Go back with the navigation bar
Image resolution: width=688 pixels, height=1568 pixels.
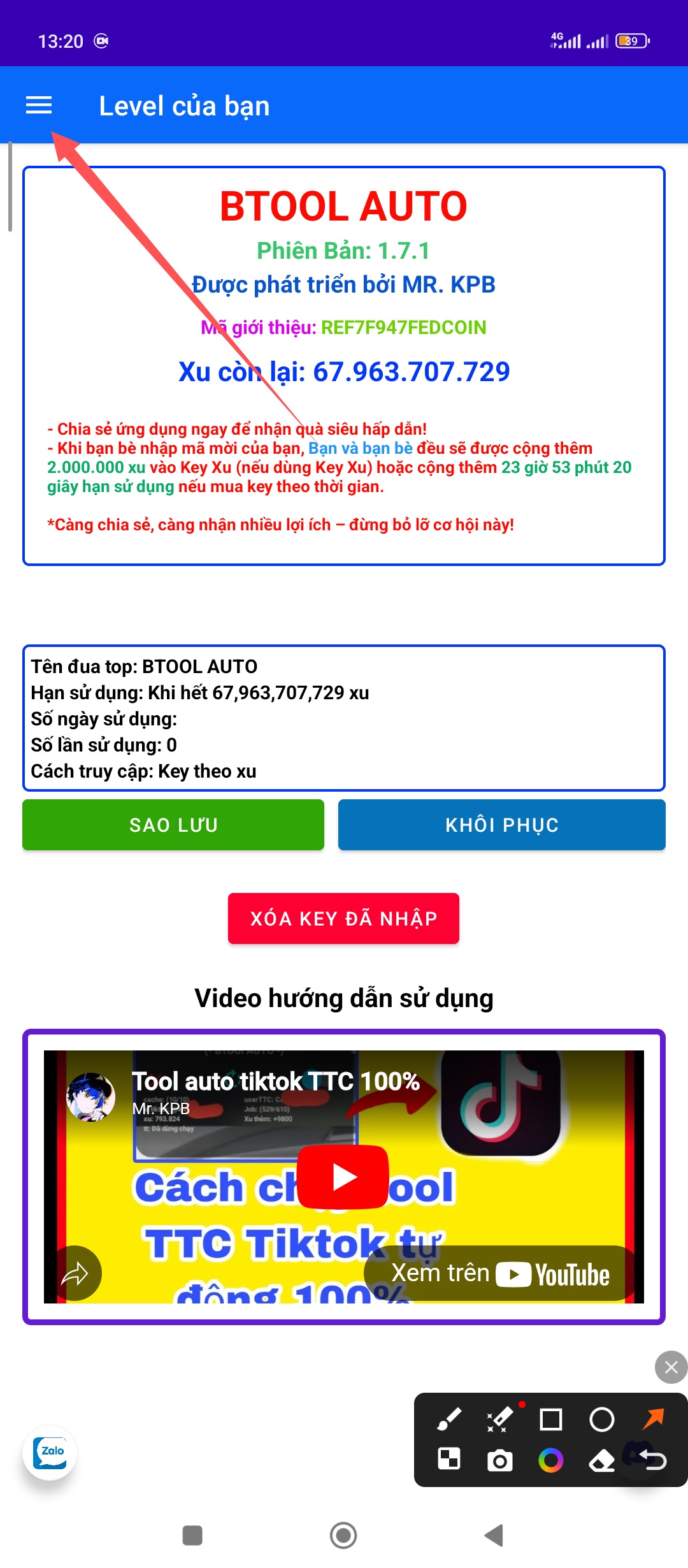[x=494, y=1535]
